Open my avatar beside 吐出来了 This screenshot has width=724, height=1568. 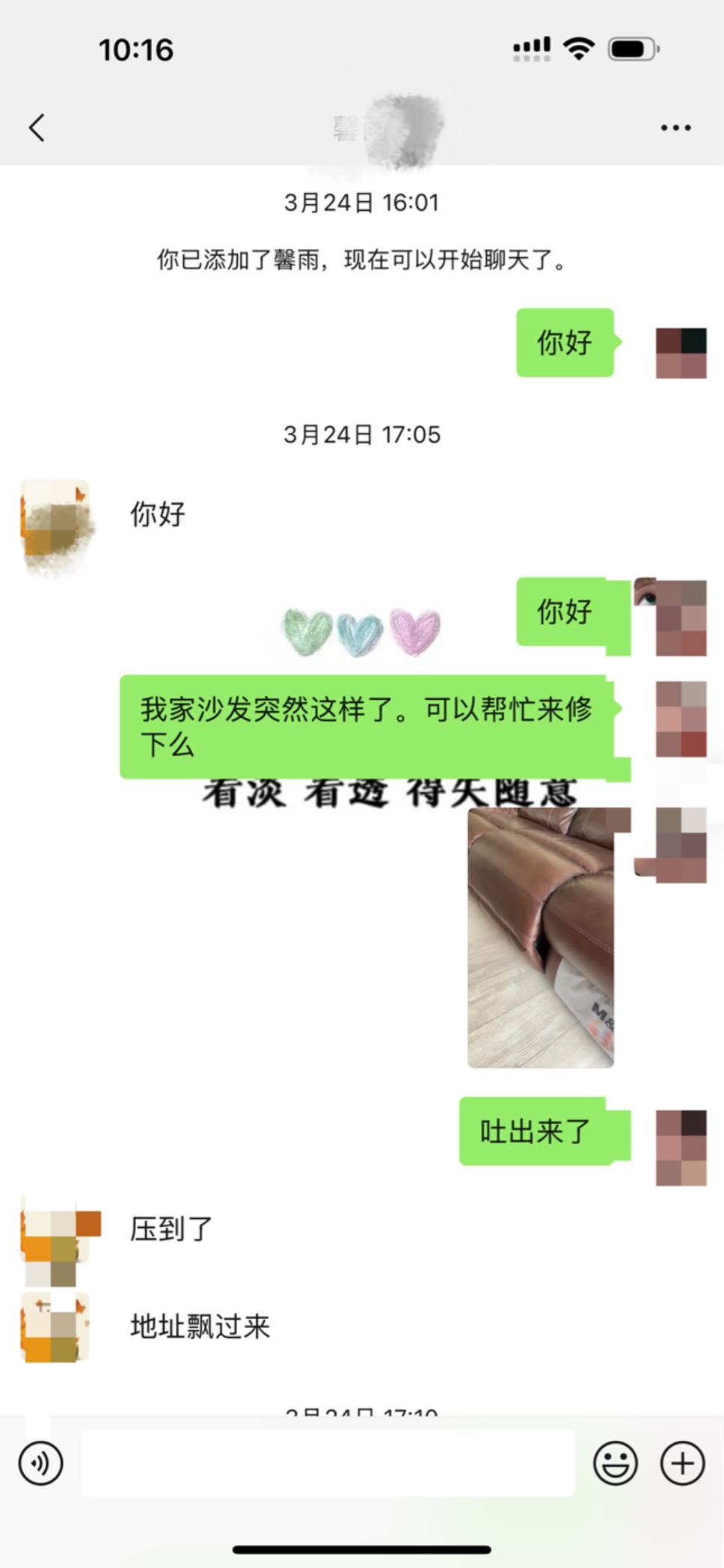click(681, 1147)
